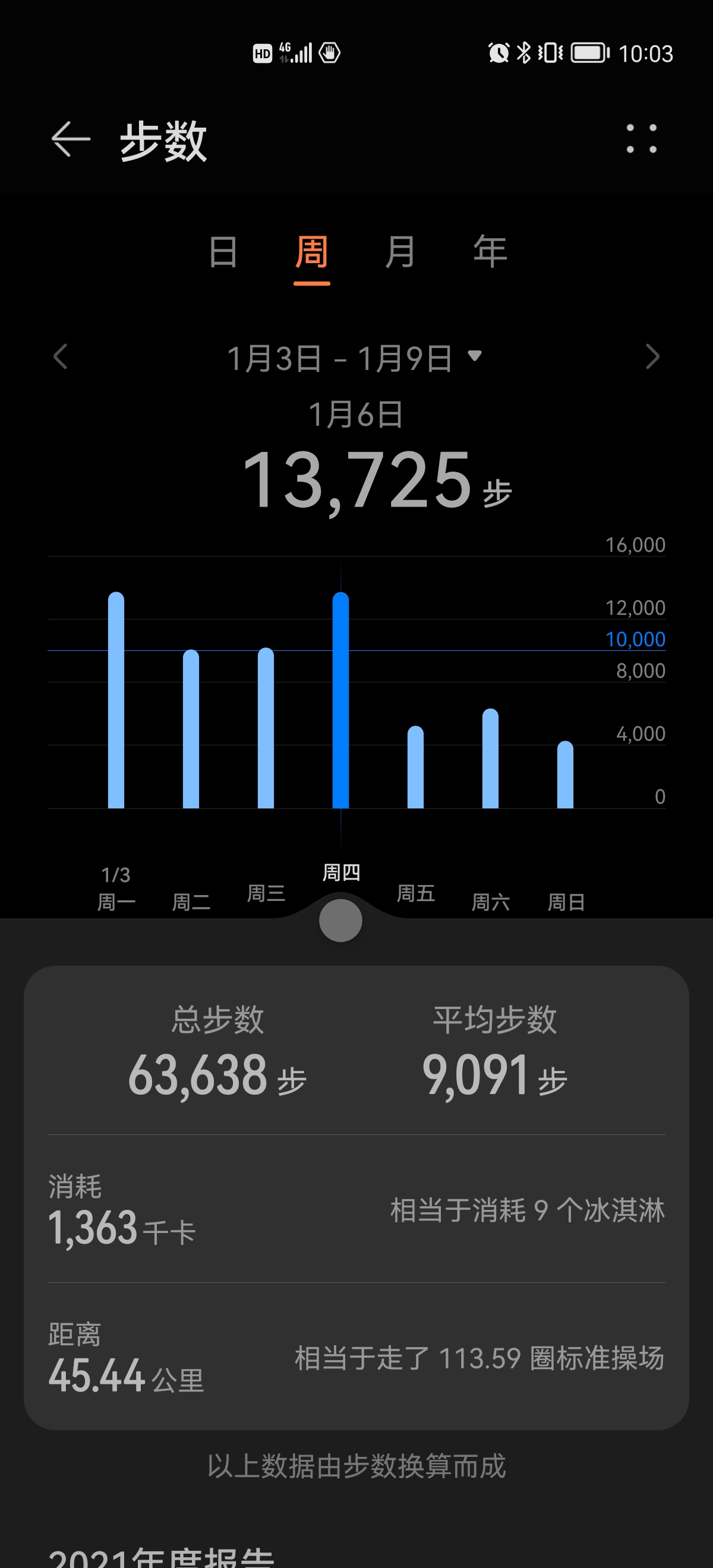Tap the round day selector handle
Viewport: 713px width, 1568px height.
tap(340, 921)
